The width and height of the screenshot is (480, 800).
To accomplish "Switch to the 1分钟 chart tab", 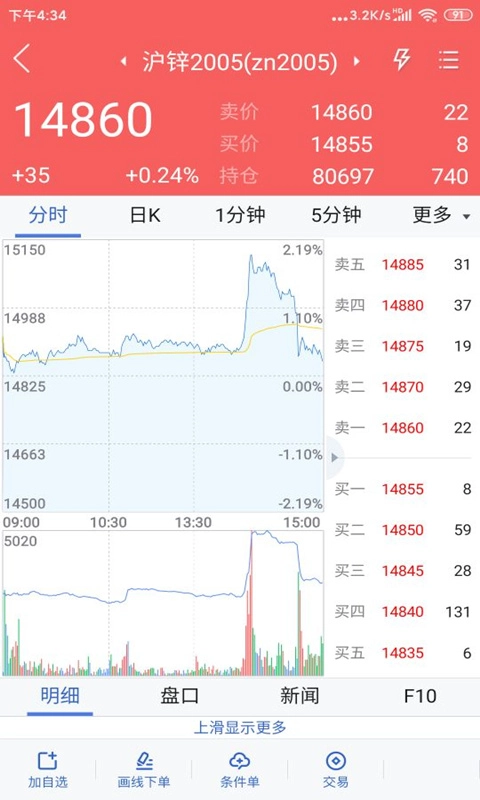I will 240,215.
